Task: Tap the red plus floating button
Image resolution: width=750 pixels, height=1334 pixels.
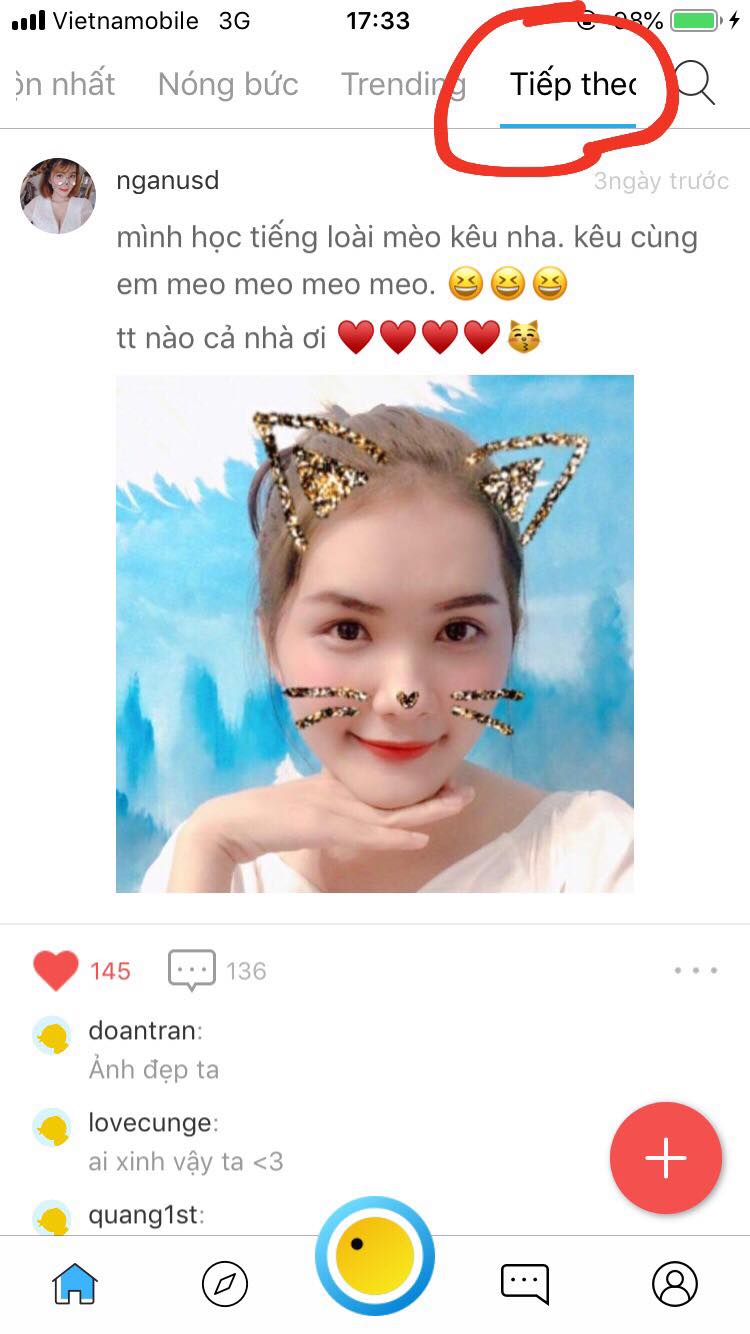Action: (666, 1158)
